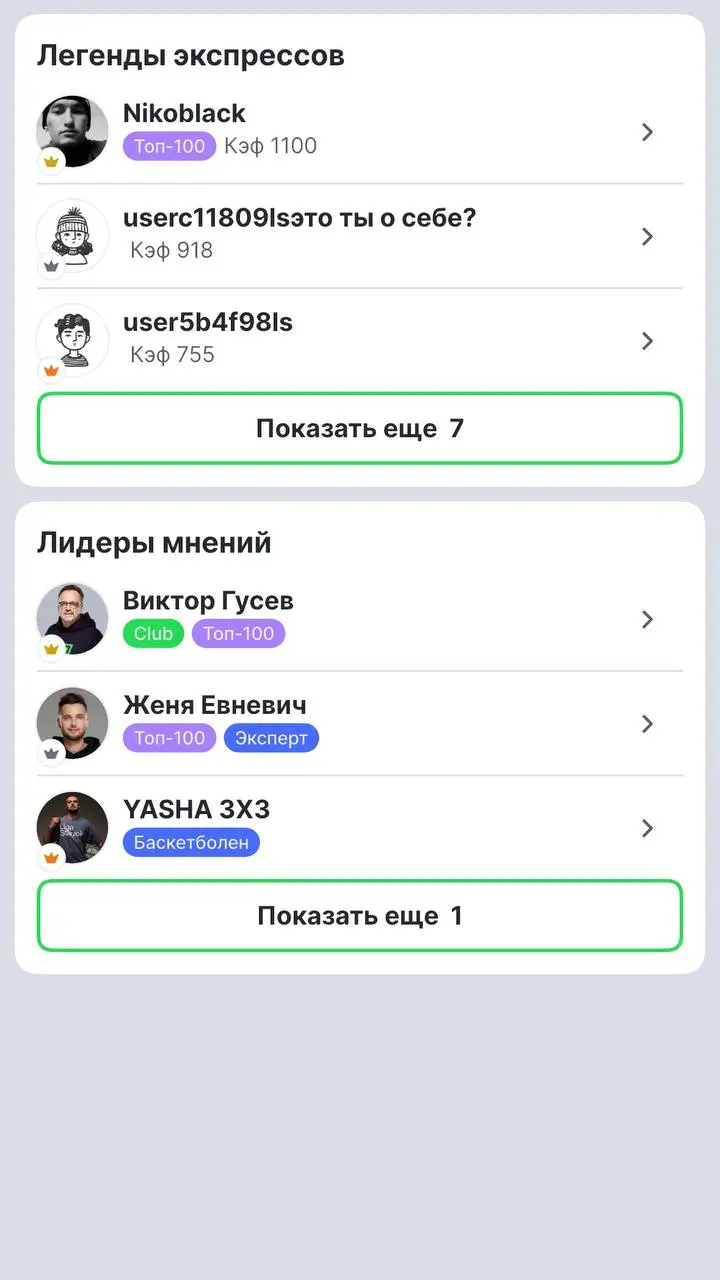Expand Nikoblack's entry via the right chevron
This screenshot has height=1280, width=720.
point(648,131)
